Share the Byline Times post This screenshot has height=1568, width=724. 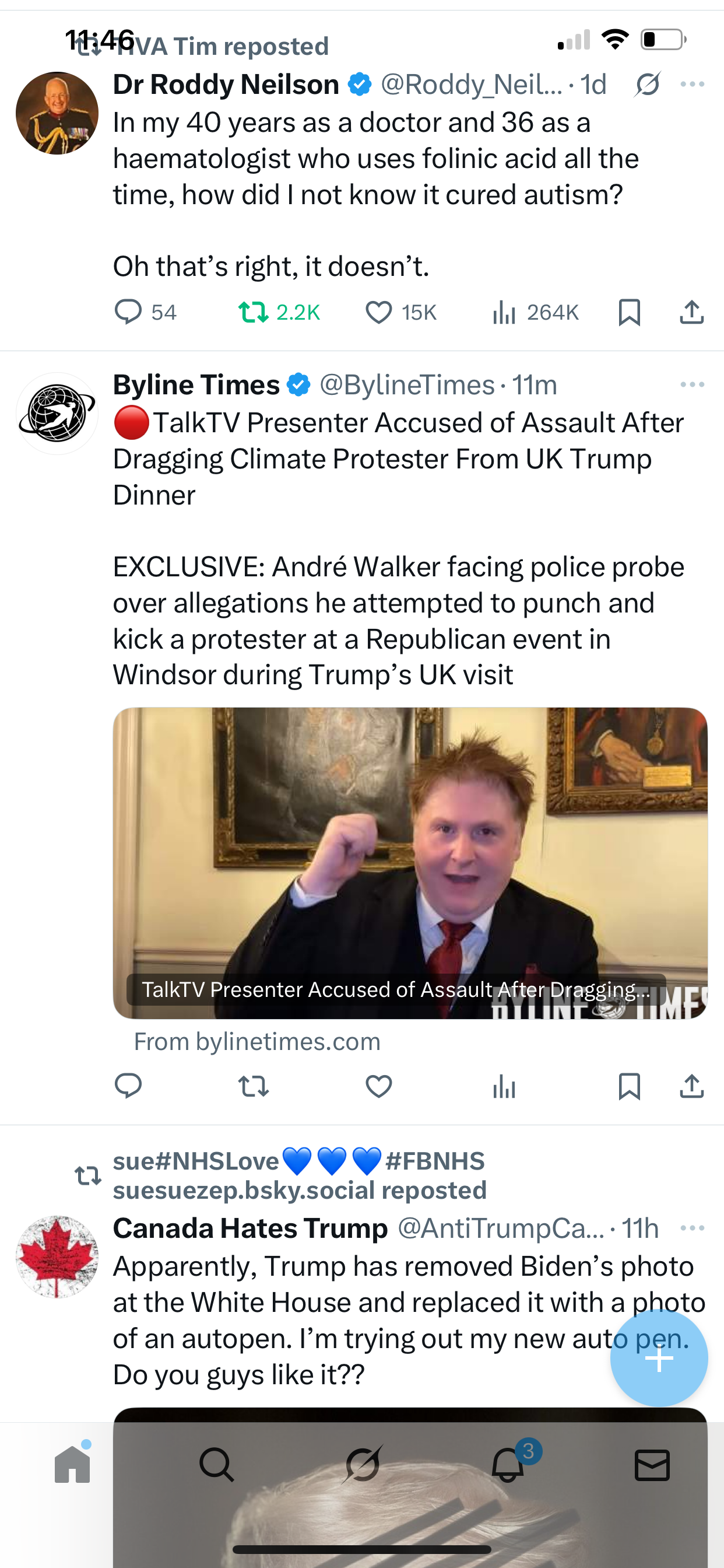tap(691, 1086)
